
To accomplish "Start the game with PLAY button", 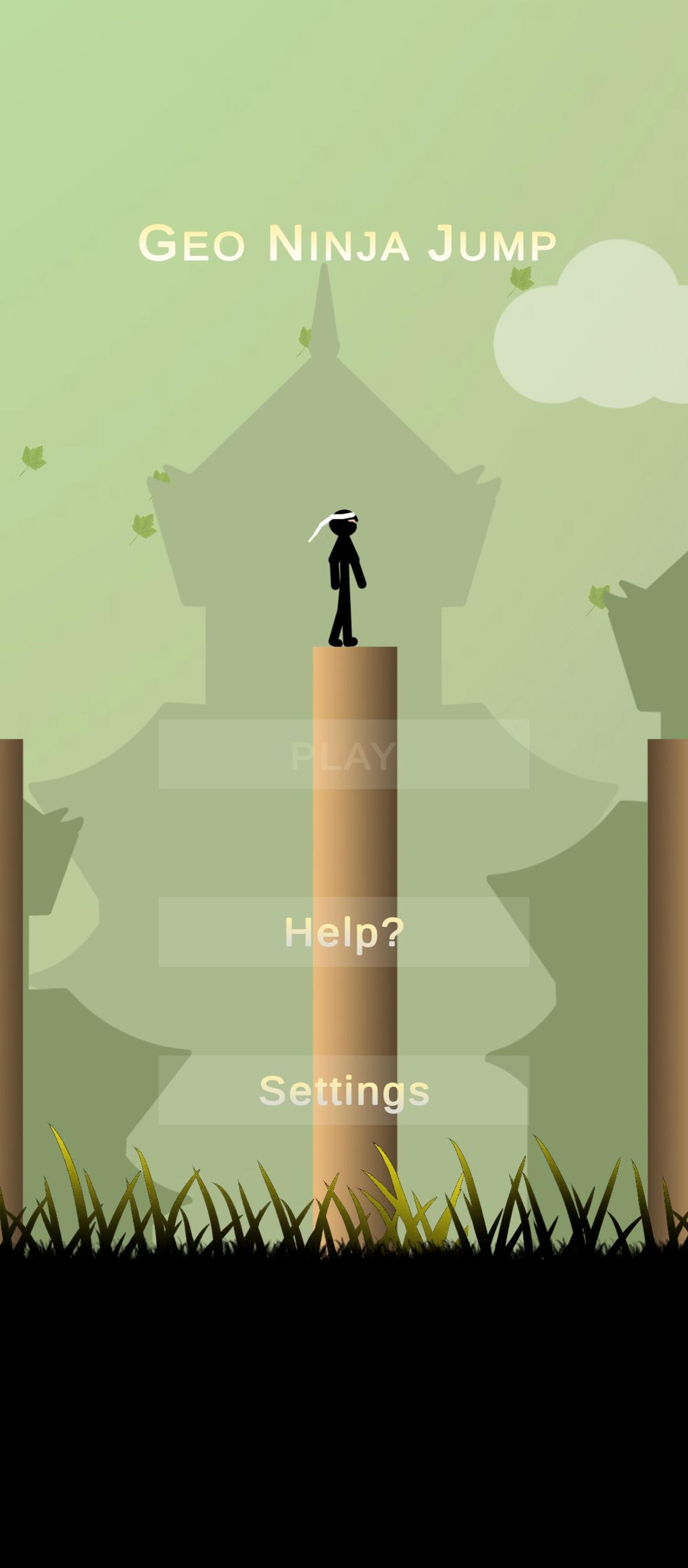I will [x=344, y=755].
